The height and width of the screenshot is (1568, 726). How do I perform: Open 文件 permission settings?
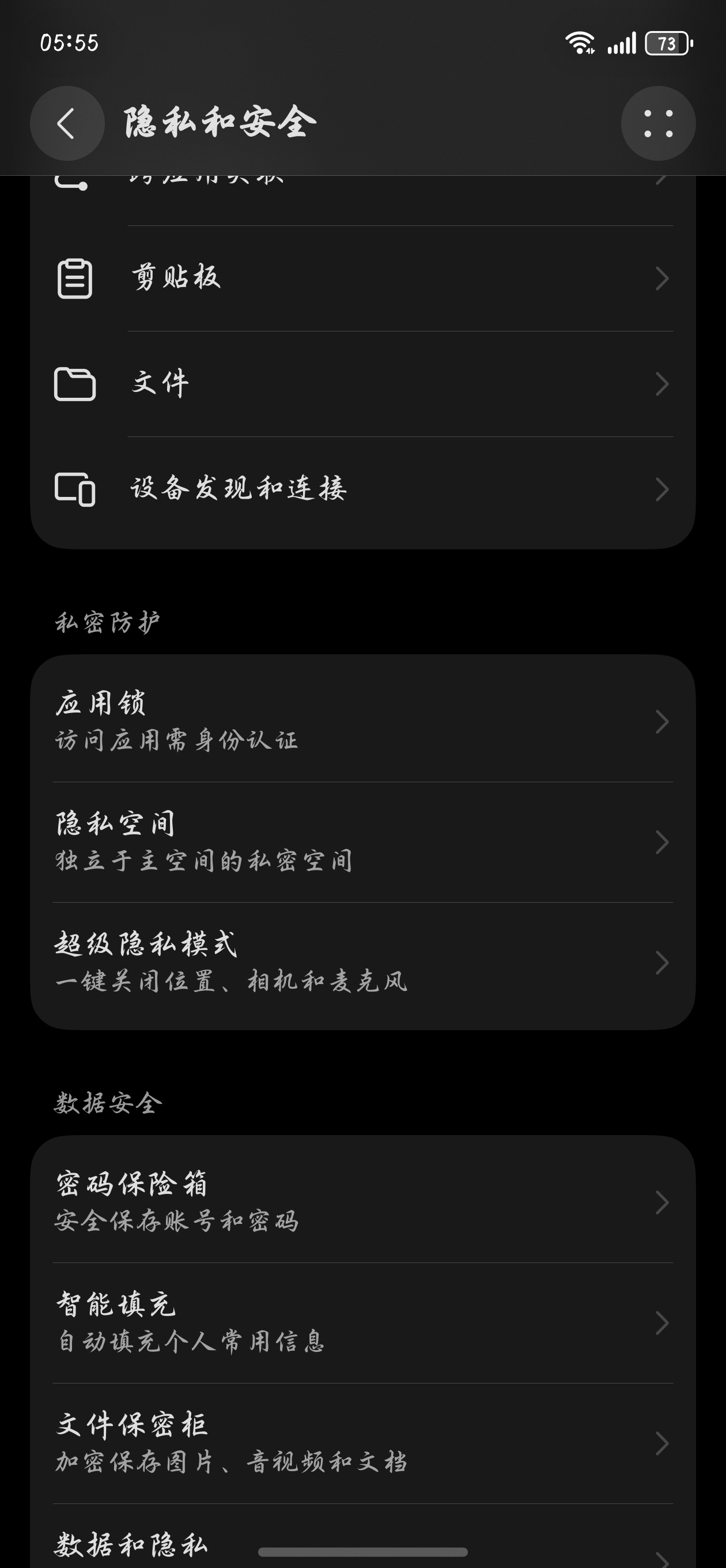pyautogui.click(x=362, y=384)
